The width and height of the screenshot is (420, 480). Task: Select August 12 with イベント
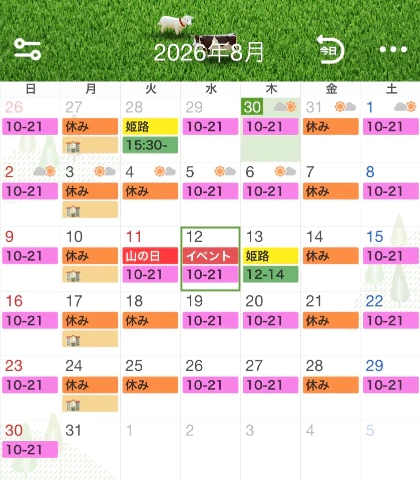point(210,259)
